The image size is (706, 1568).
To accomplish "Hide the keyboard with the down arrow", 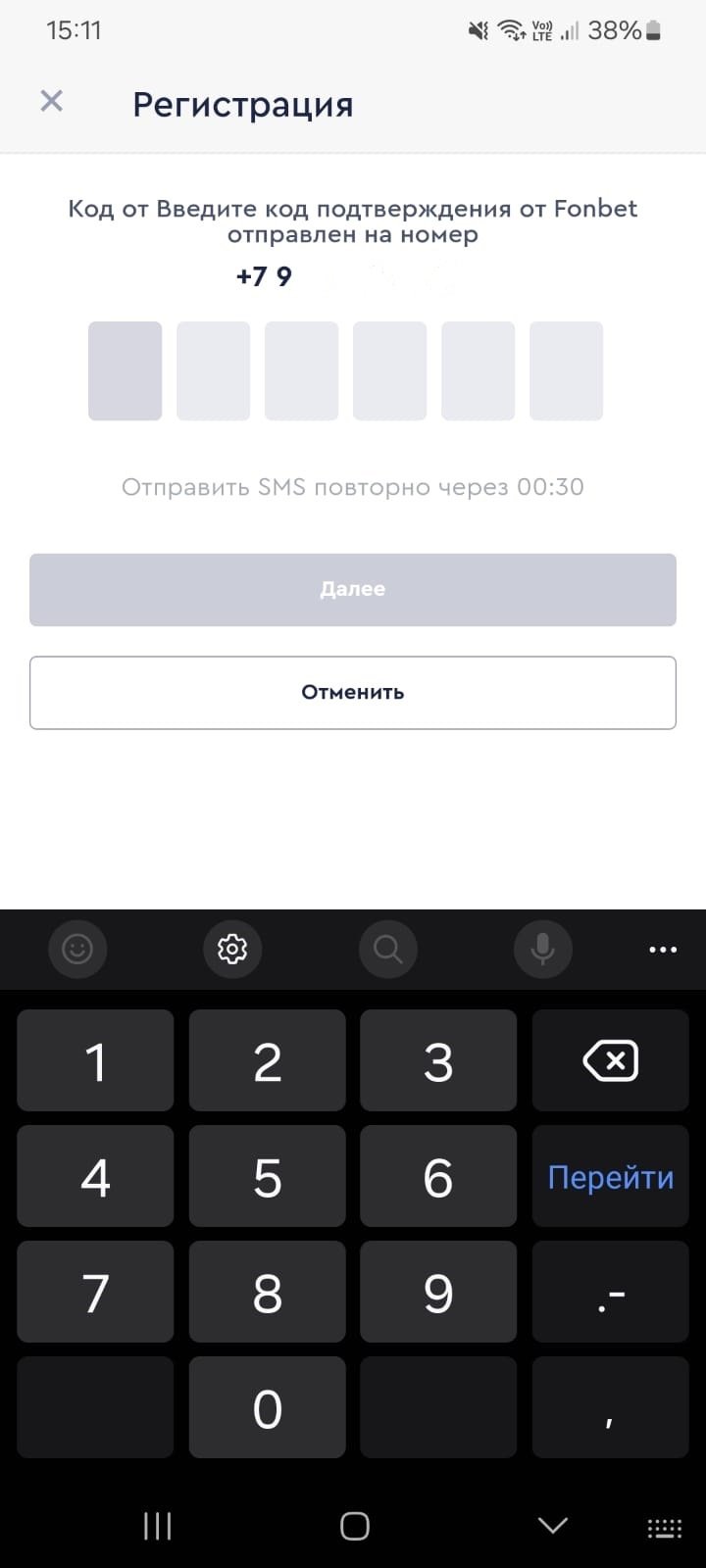I will (553, 1525).
